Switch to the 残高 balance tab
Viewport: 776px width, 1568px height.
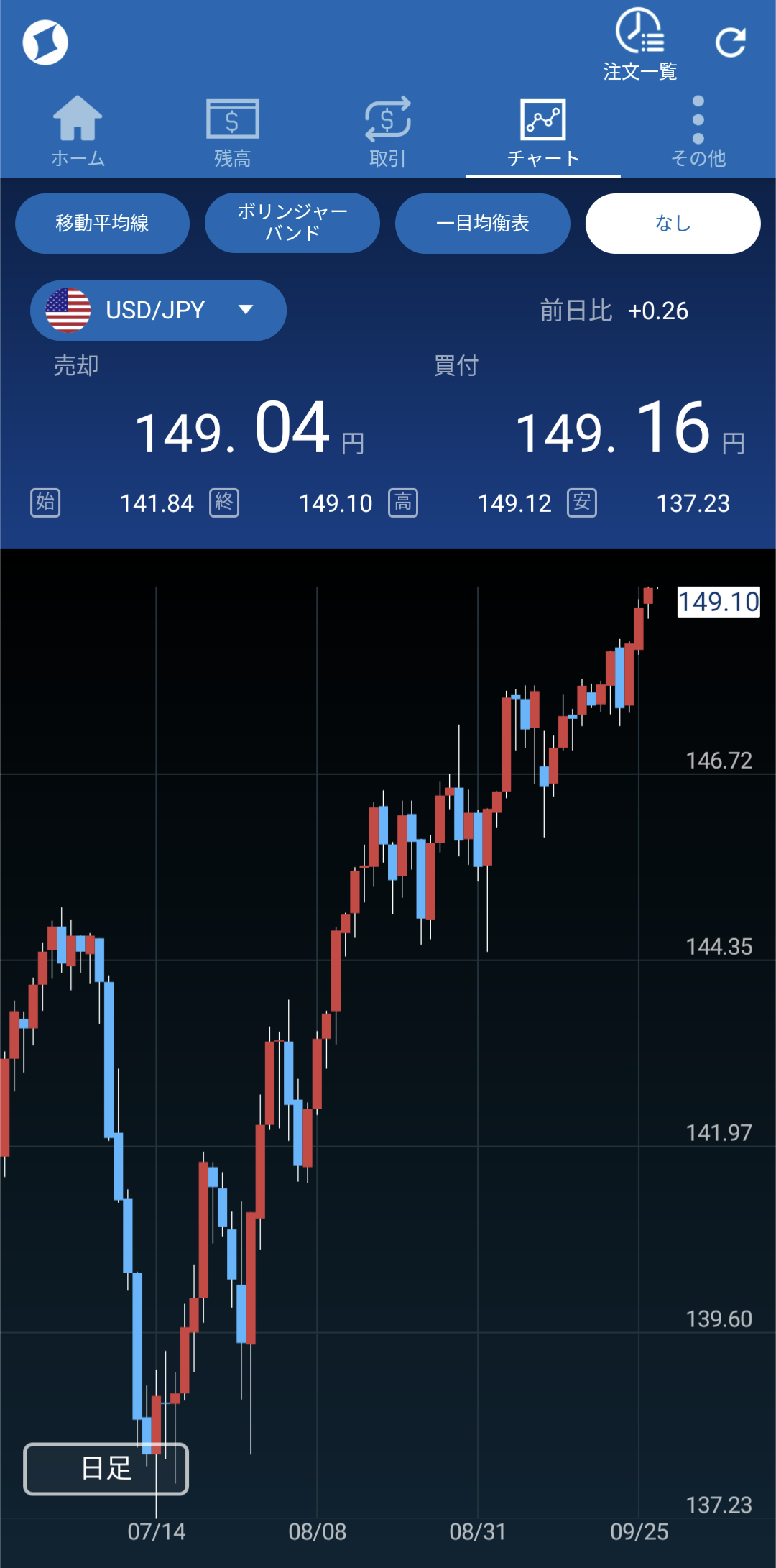pos(232,132)
